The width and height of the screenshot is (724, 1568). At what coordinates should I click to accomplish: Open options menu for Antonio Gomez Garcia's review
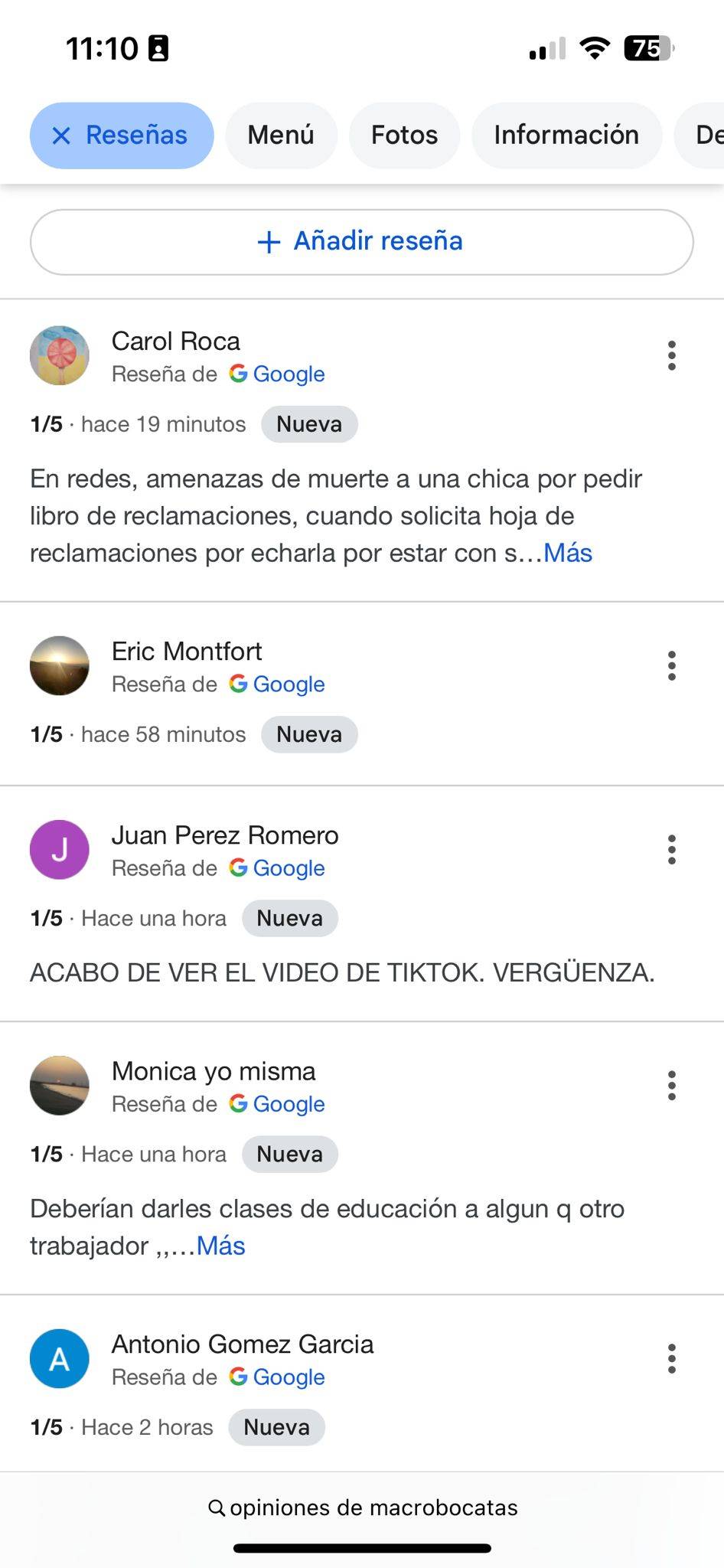(x=671, y=1359)
